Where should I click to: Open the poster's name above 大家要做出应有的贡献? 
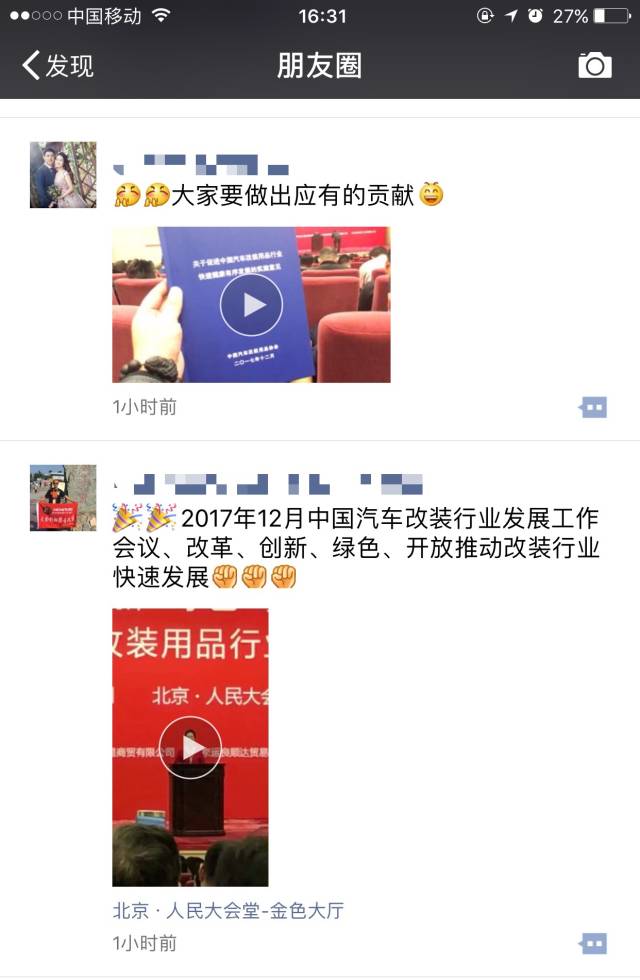(200, 163)
